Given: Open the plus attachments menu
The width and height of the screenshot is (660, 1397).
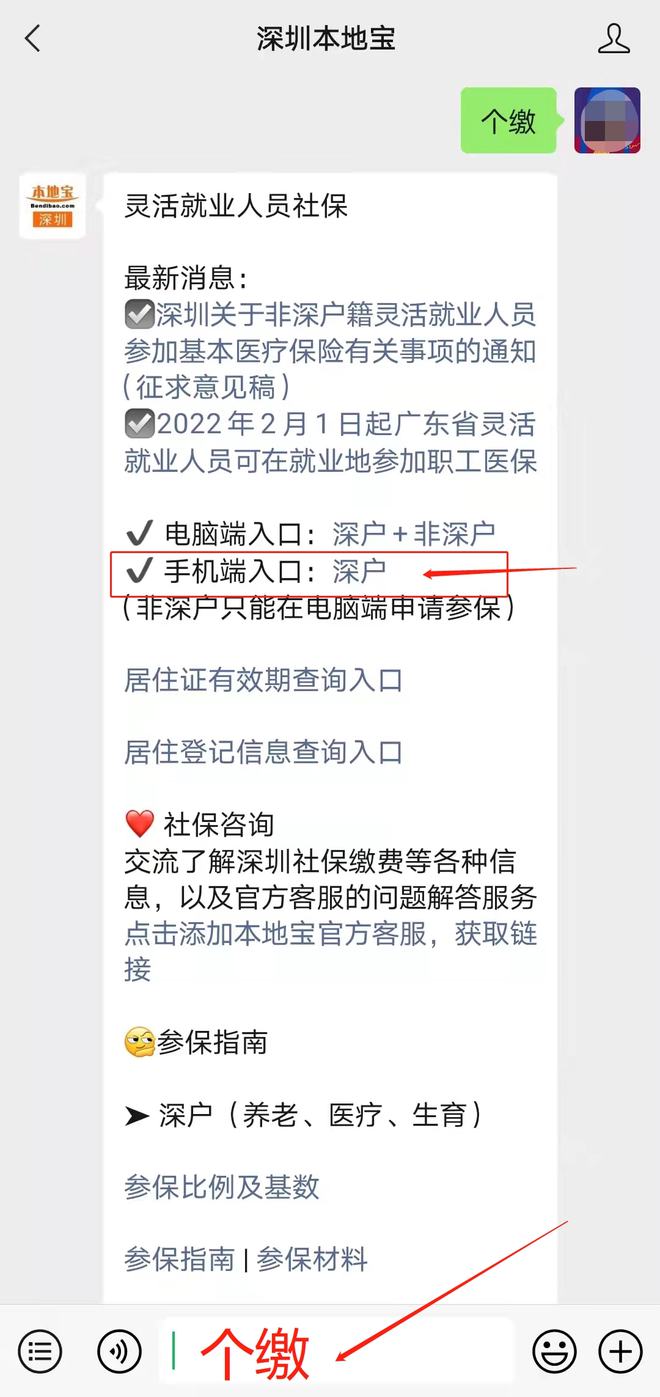Looking at the screenshot, I should tap(620, 1352).
